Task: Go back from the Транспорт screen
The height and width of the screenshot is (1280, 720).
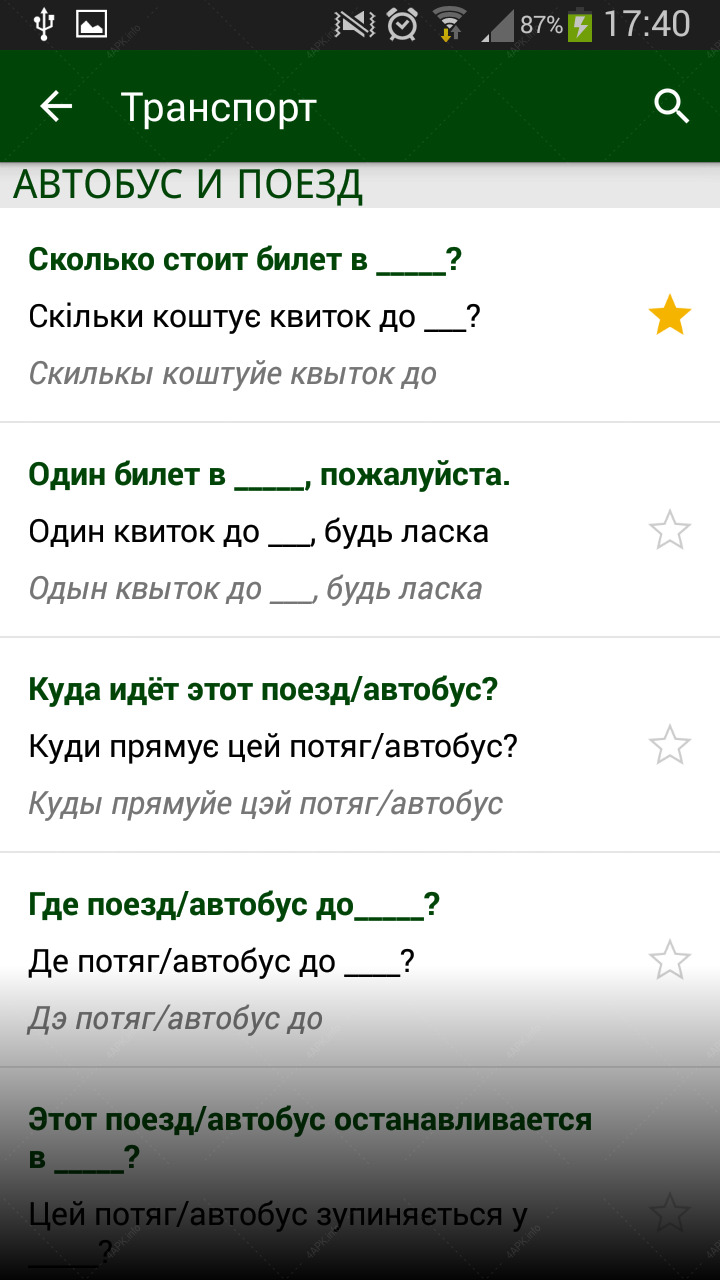Action: (x=56, y=107)
